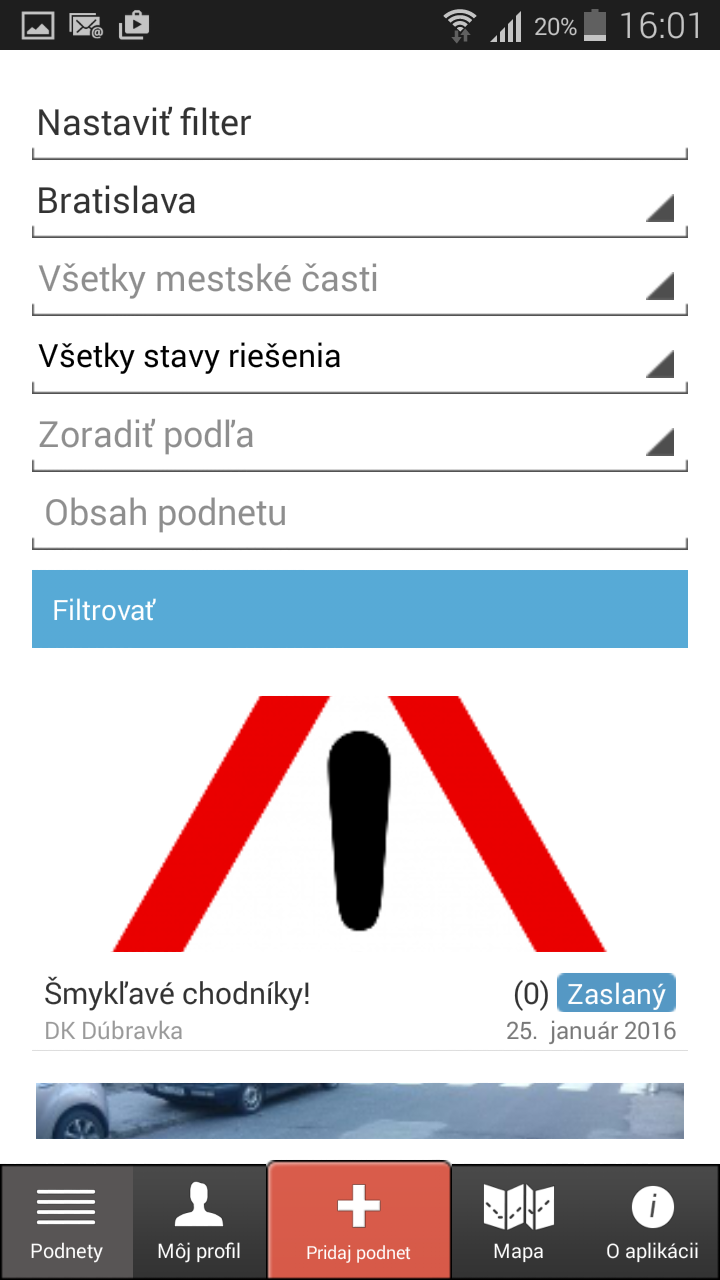Switch to the Podnety tab

click(x=67, y=1223)
